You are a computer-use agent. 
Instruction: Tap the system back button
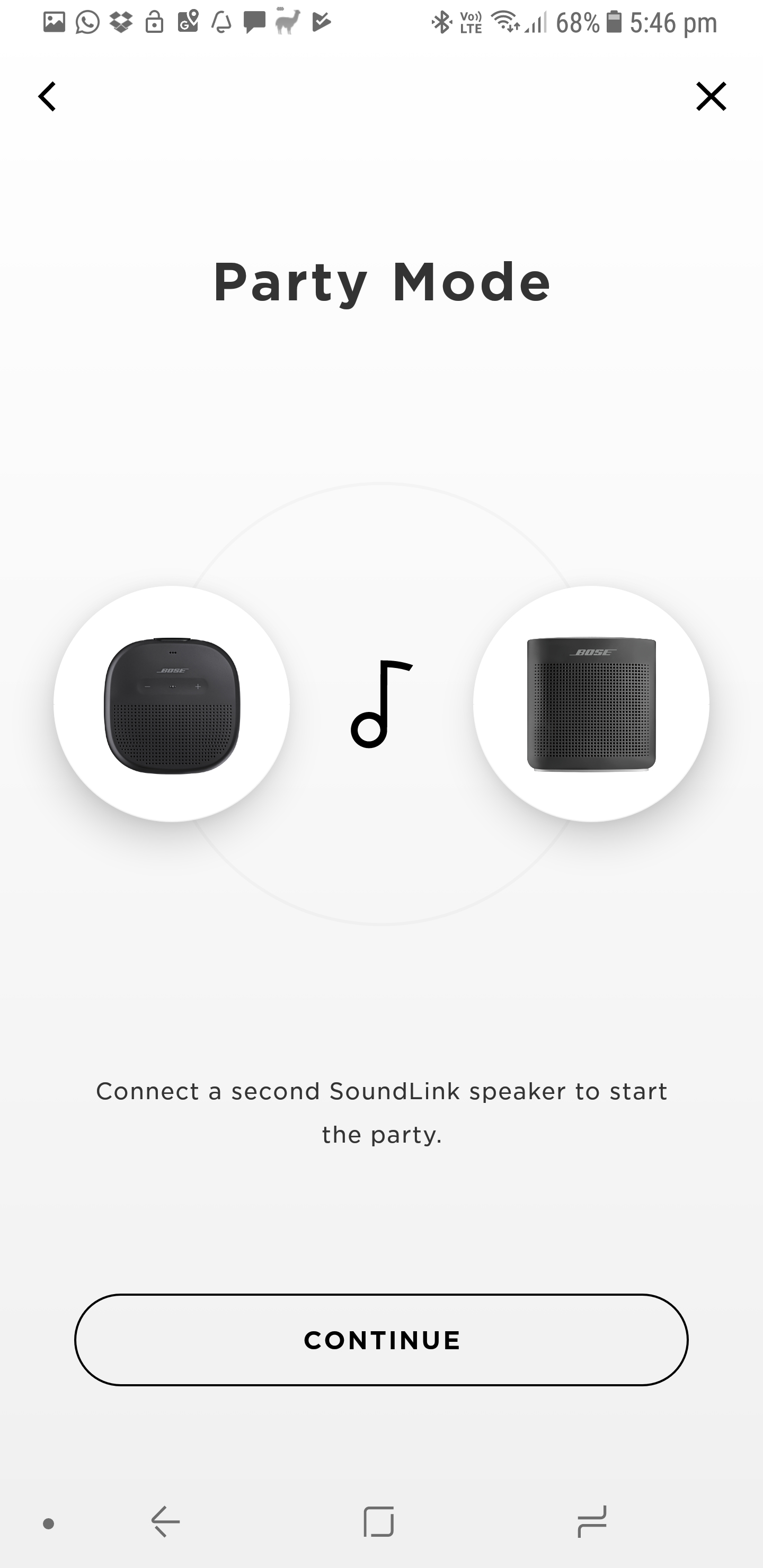coord(165,1522)
